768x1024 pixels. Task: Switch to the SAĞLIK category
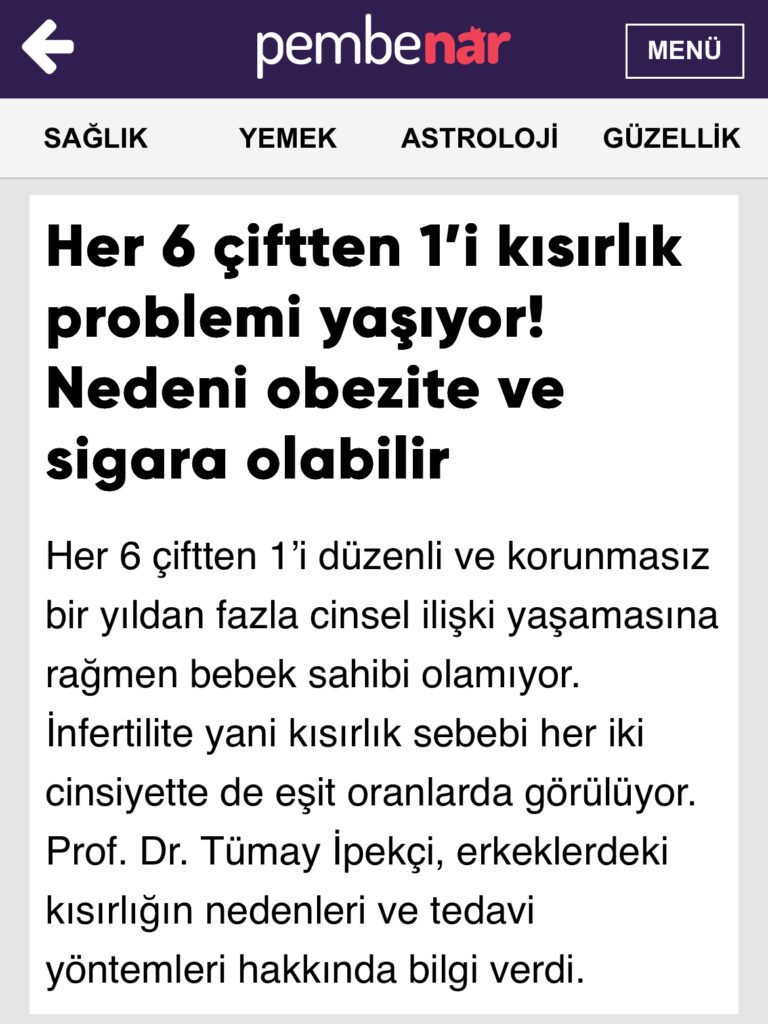click(x=95, y=138)
